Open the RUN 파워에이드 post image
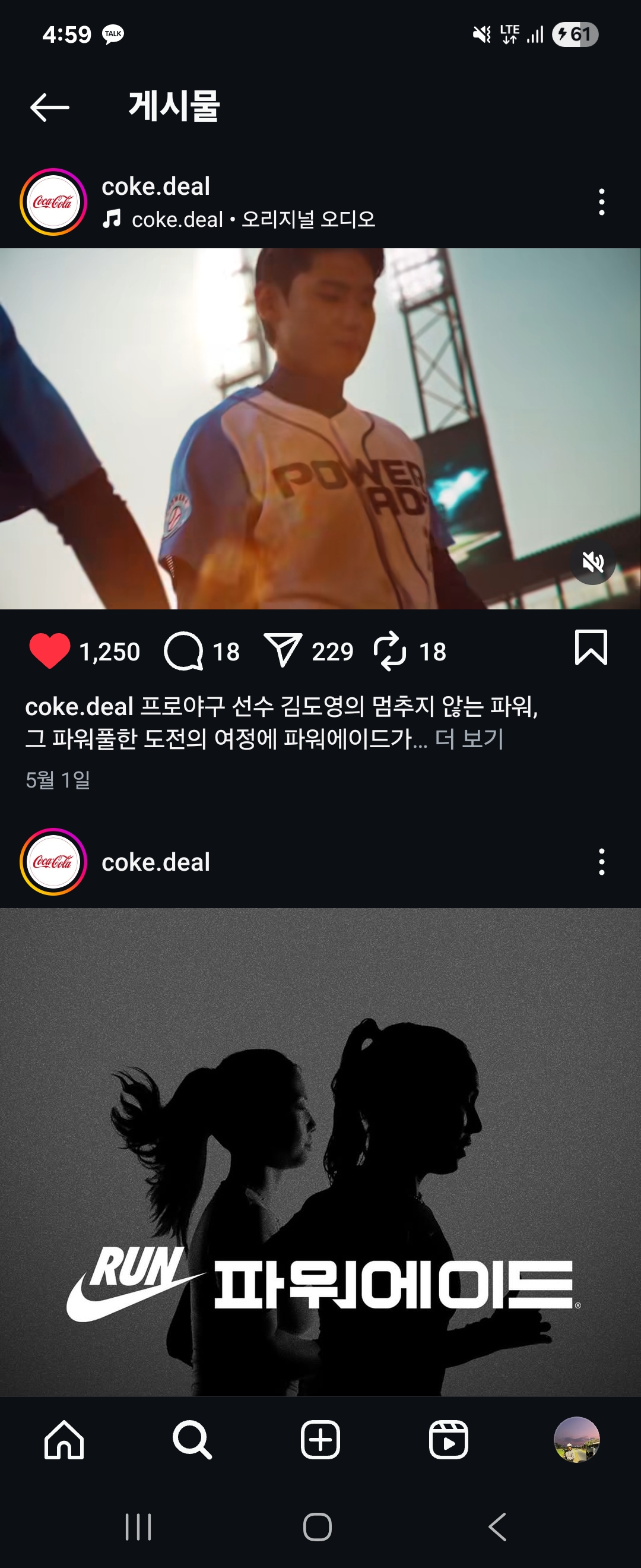641x1568 pixels. point(320,1150)
